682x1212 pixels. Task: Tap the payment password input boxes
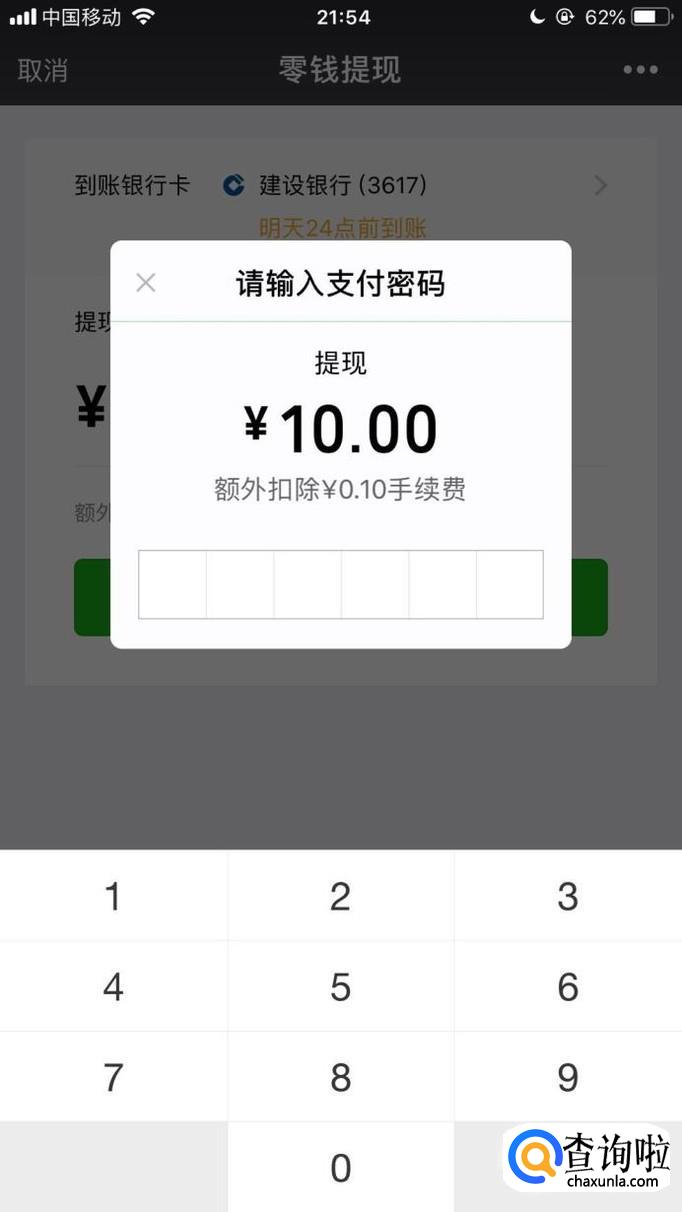pos(340,584)
